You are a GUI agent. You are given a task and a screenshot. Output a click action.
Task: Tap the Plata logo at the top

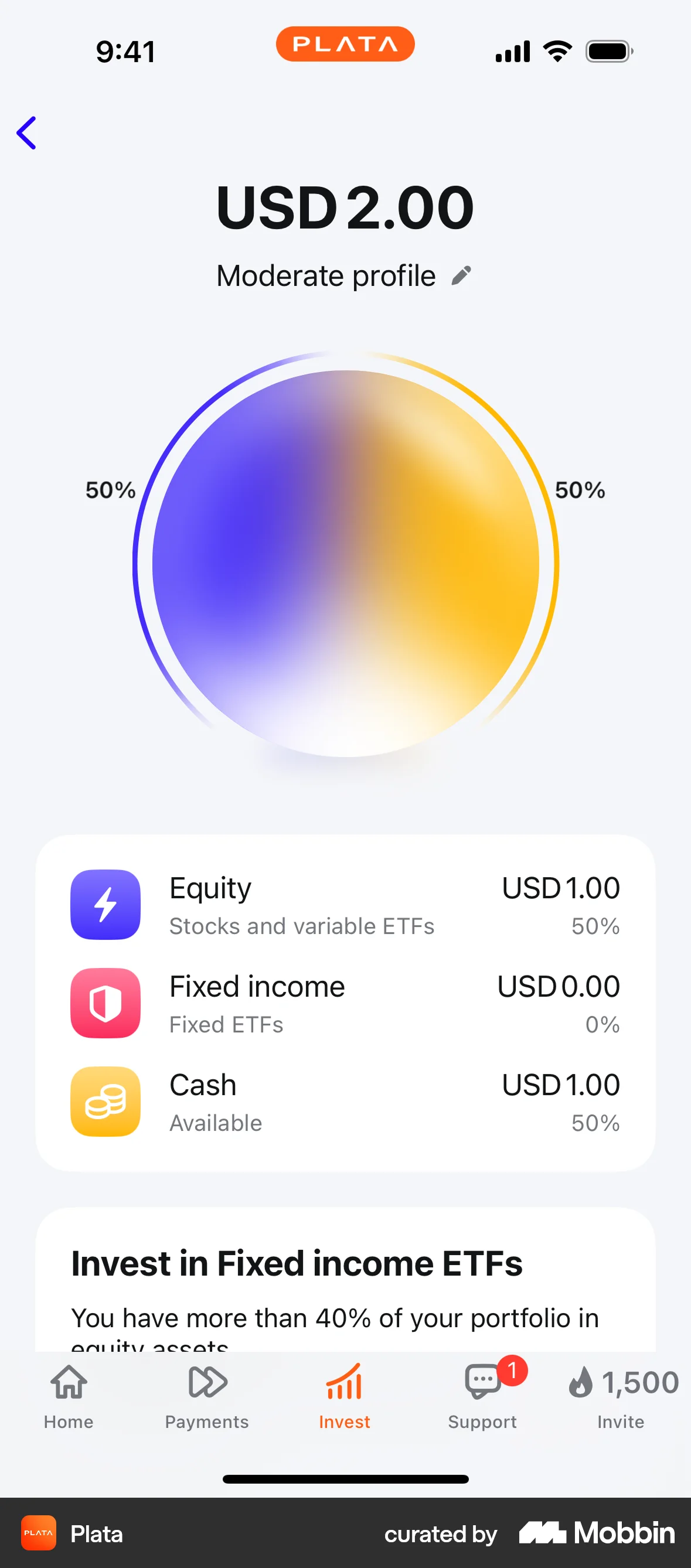pyautogui.click(x=345, y=43)
